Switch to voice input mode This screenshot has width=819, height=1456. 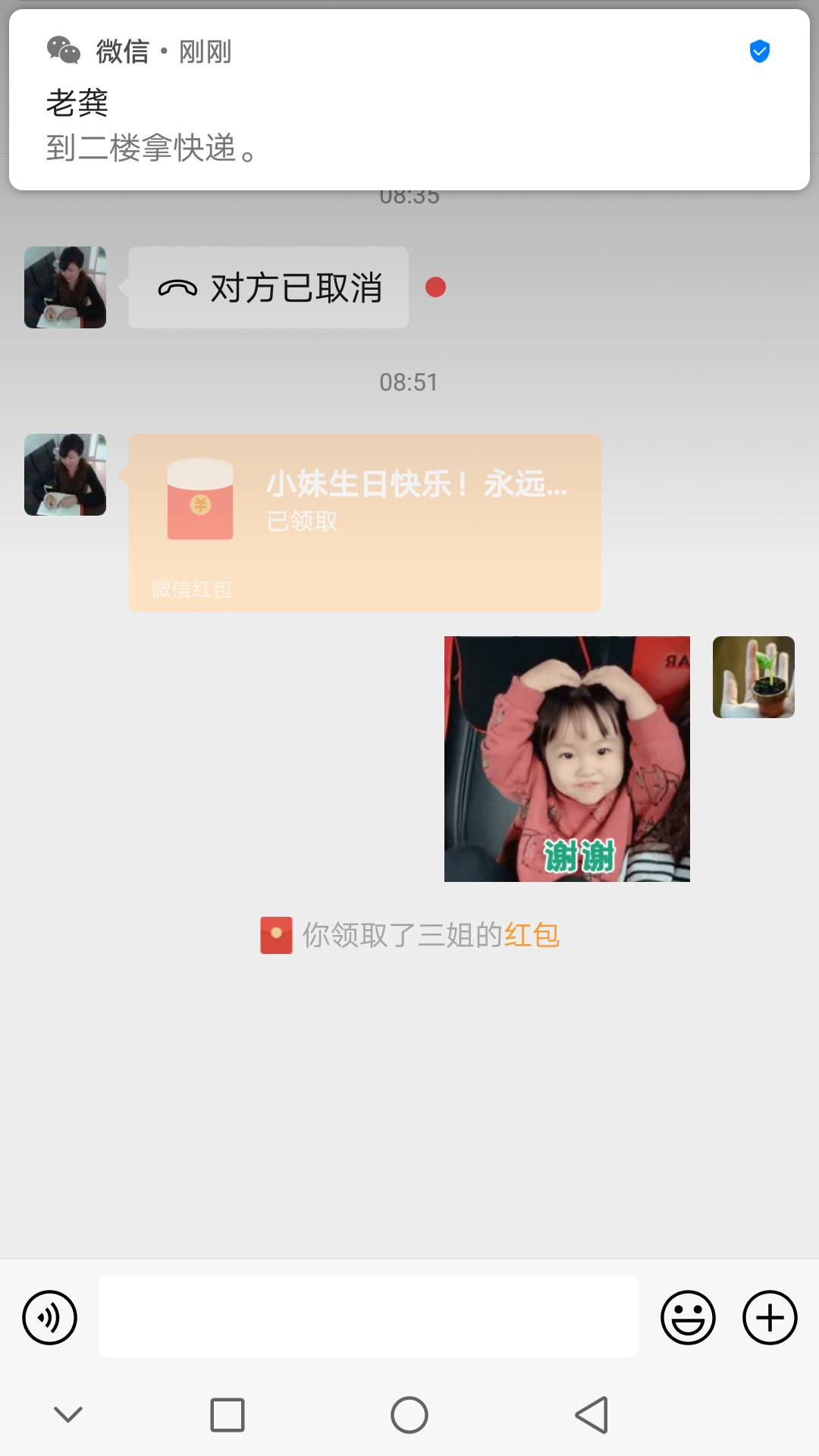tap(50, 1317)
